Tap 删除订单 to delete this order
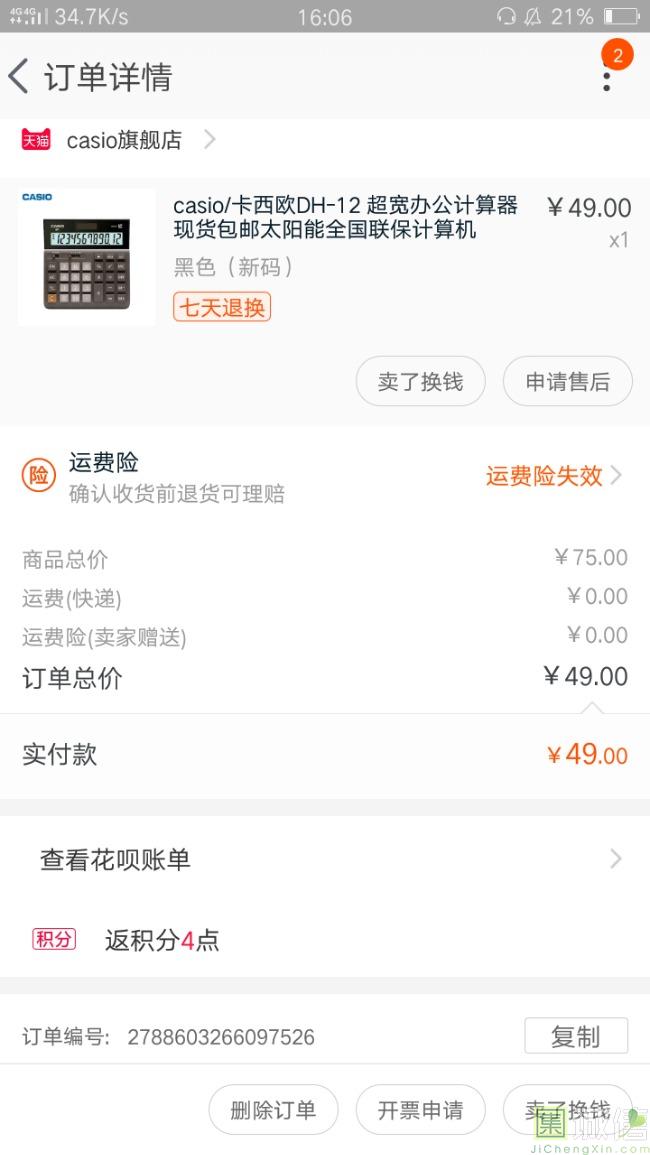Image resolution: width=650 pixels, height=1155 pixels. click(273, 1110)
